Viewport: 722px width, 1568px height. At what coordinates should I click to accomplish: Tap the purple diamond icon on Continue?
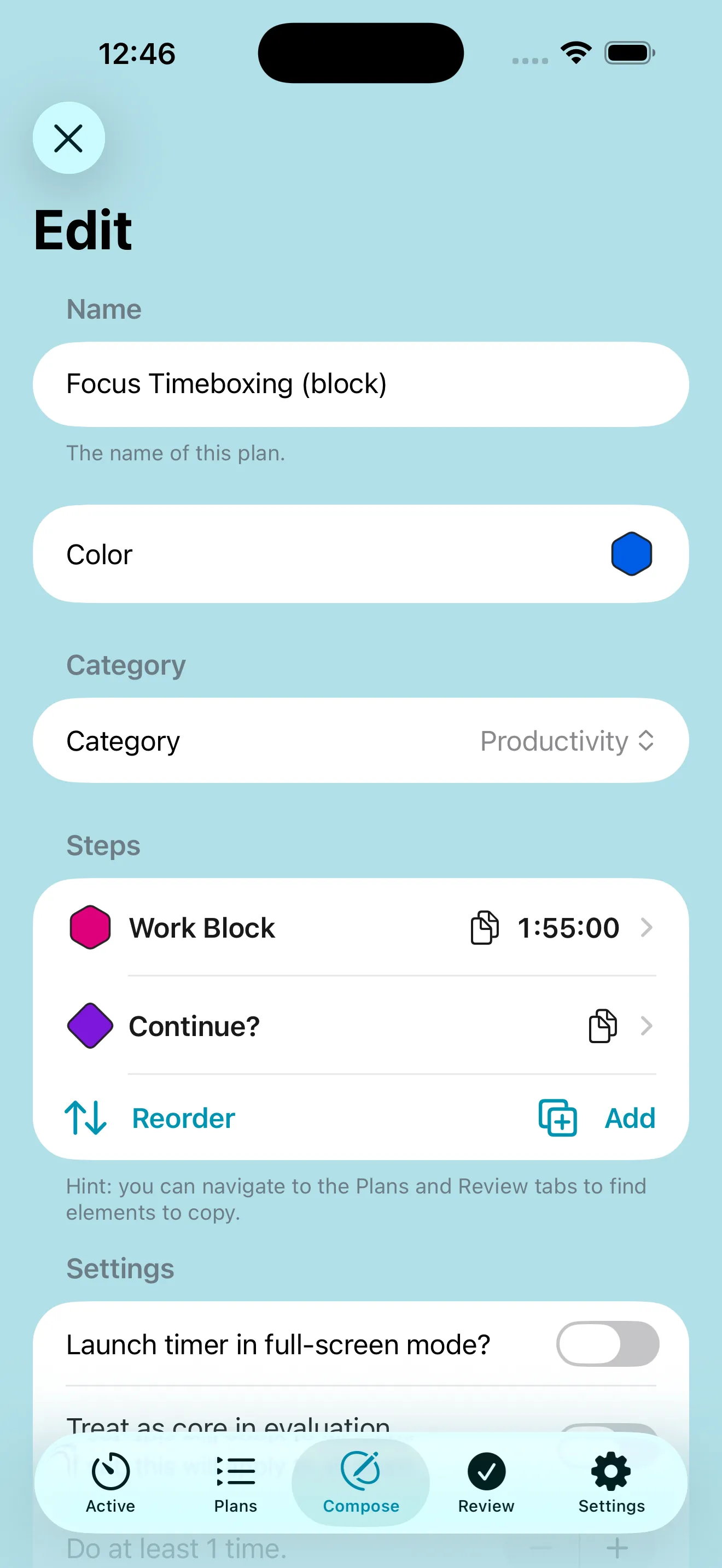pyautogui.click(x=90, y=1026)
